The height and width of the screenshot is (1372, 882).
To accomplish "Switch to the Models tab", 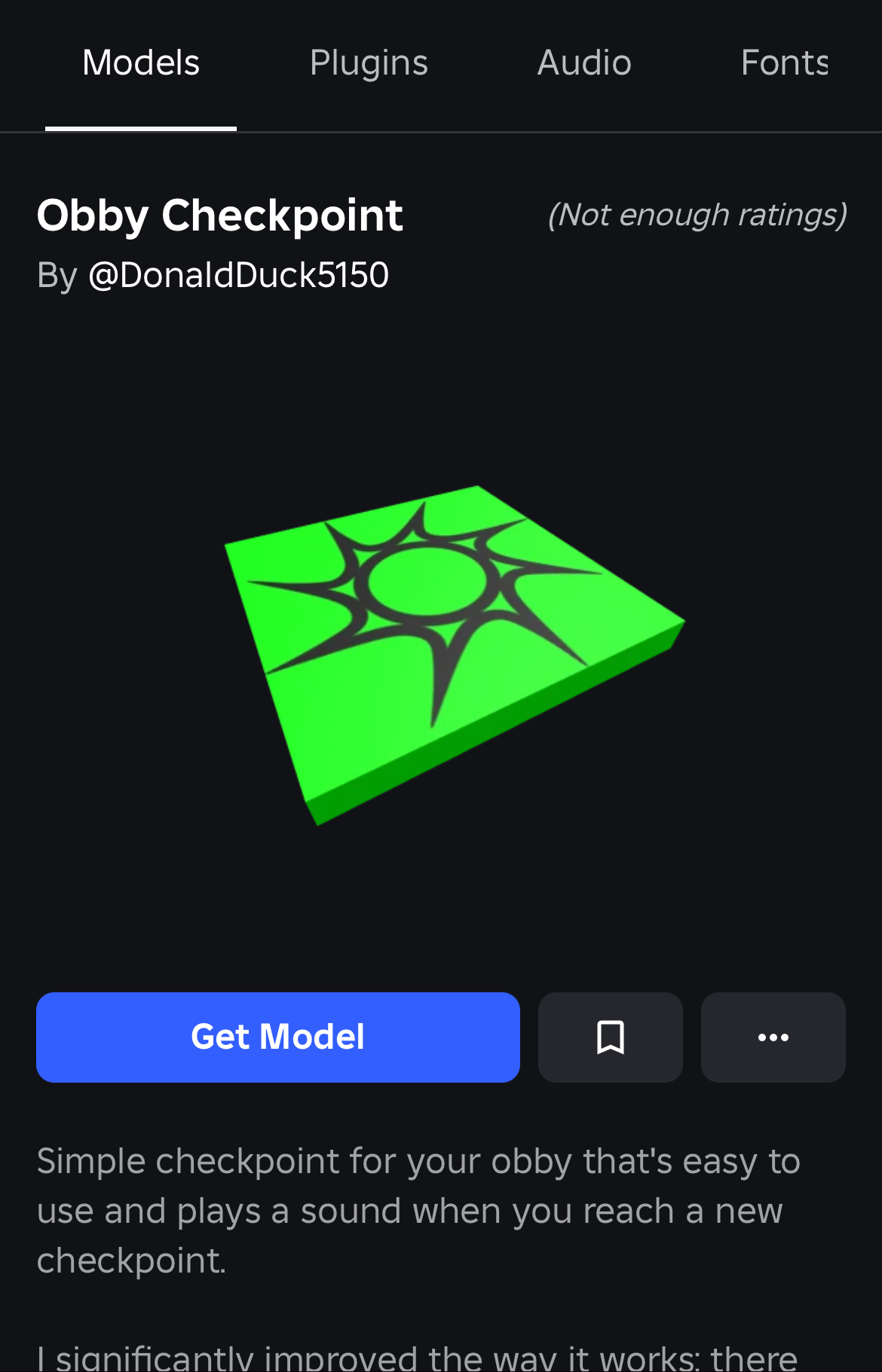I will point(141,63).
